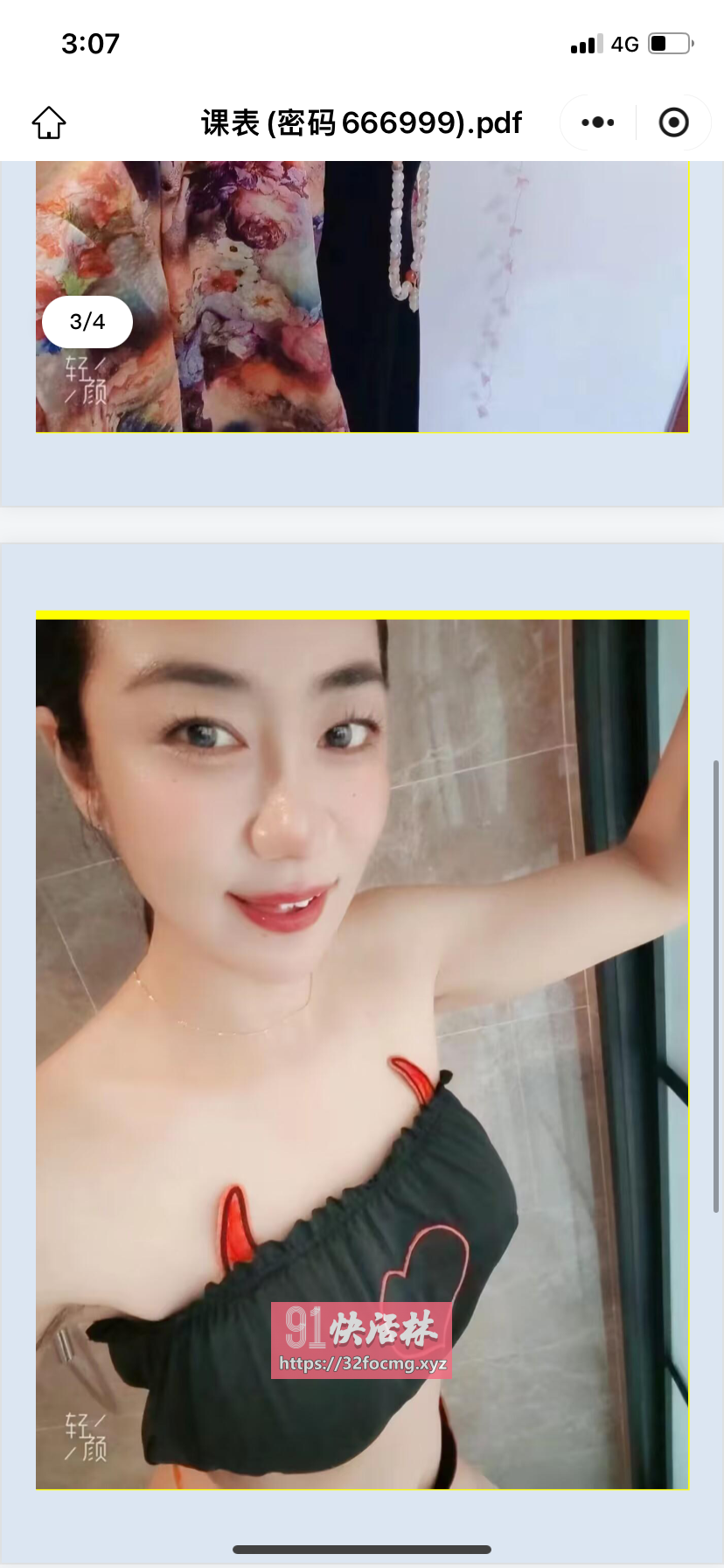Tap the clock showing 3:07

point(91,44)
